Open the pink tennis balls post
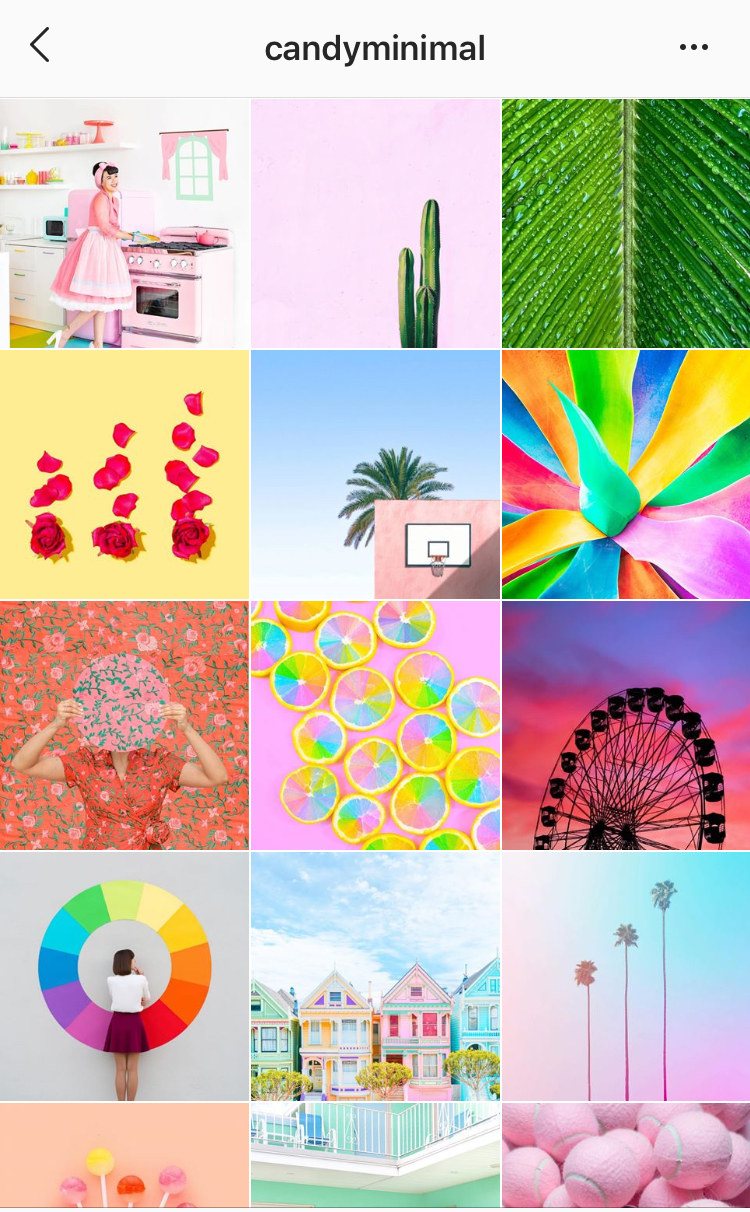This screenshot has width=750, height=1212. click(x=626, y=1157)
